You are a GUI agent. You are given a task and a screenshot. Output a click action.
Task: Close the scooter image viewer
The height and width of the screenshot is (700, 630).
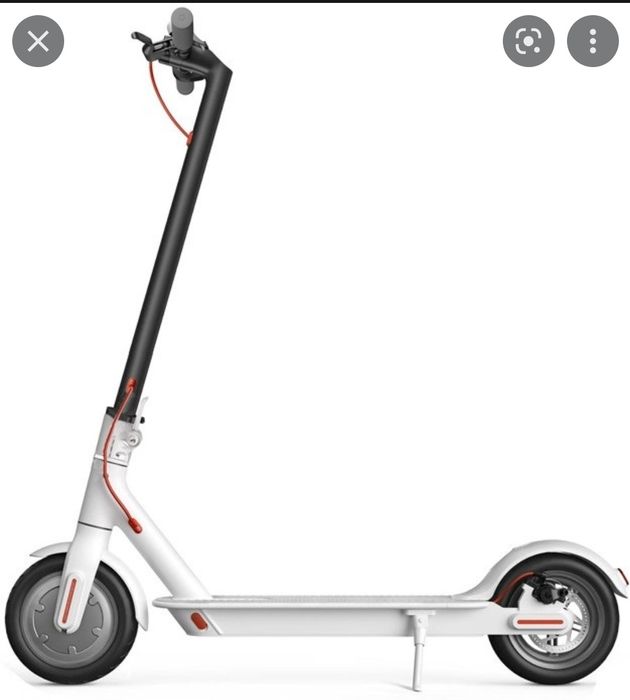(x=38, y=41)
